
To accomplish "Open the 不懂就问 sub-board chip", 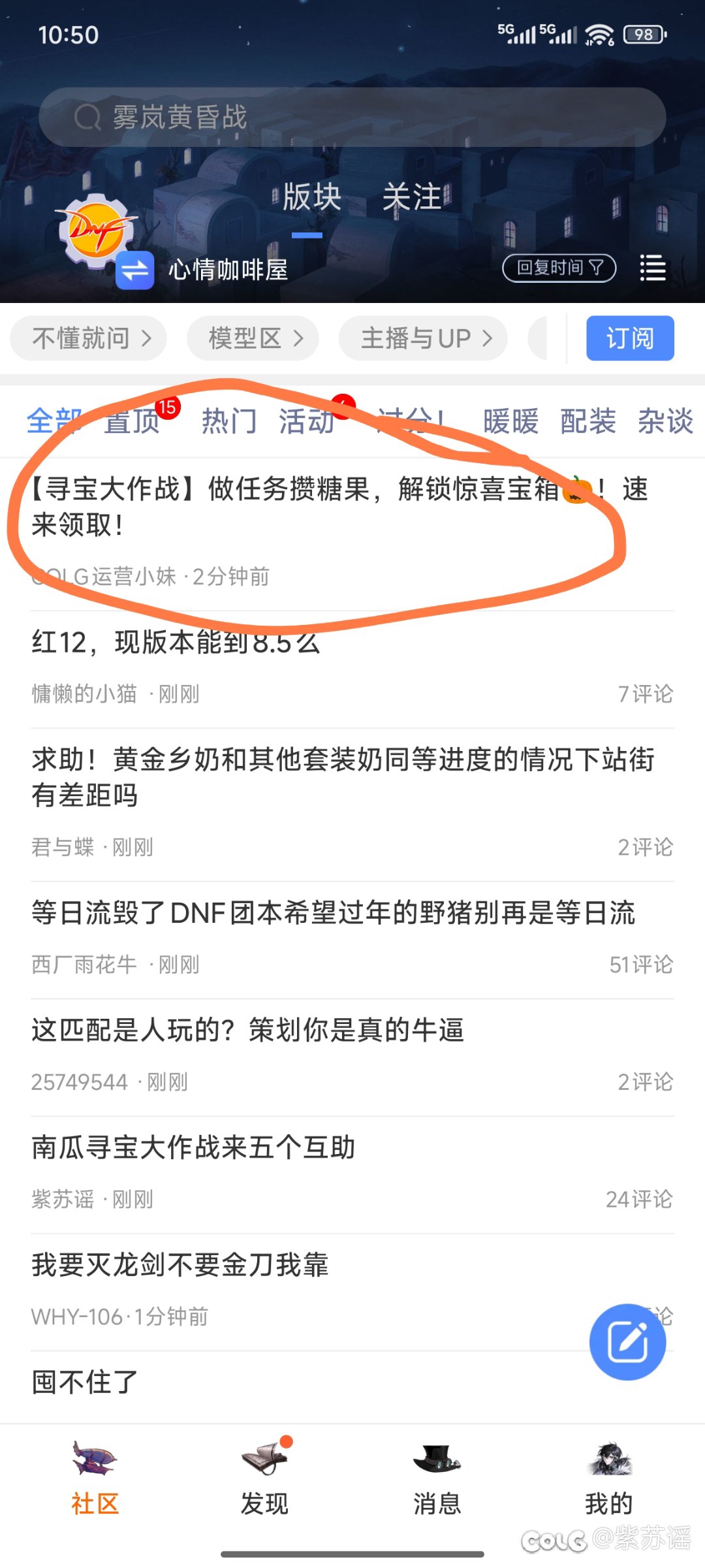I will [x=89, y=338].
